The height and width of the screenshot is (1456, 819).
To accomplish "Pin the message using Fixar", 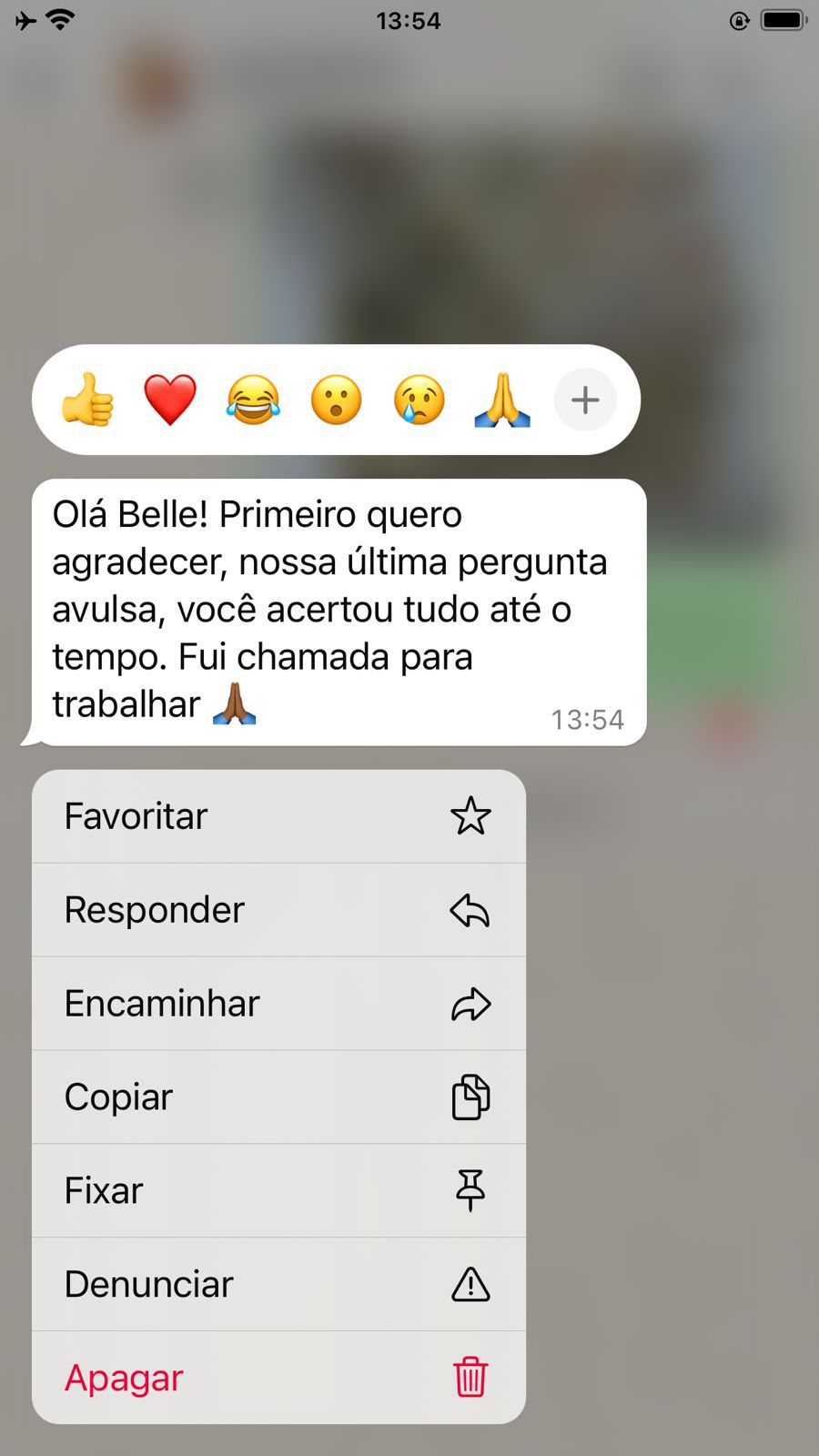I will (278, 1191).
